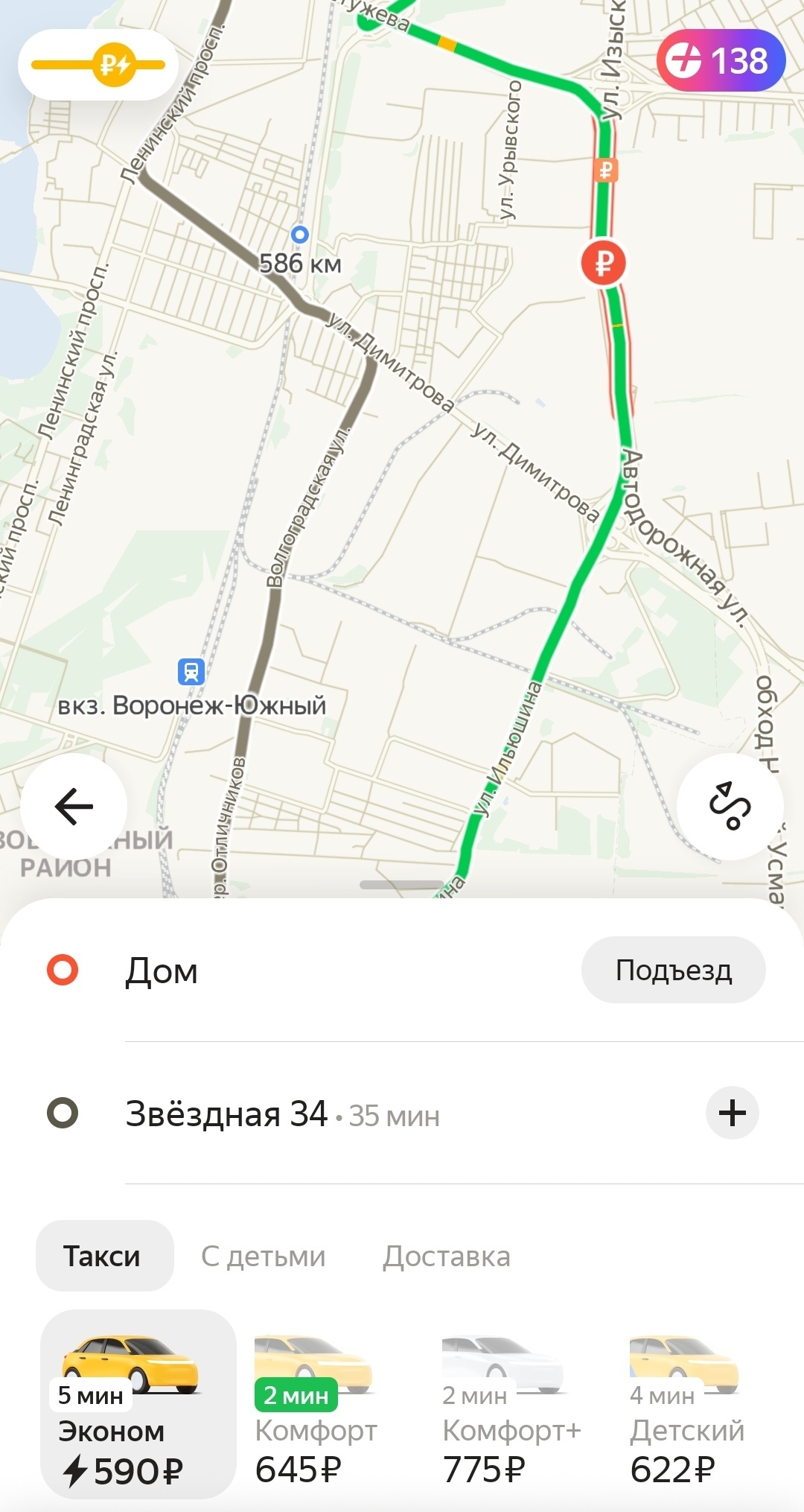Tap the red toll marker on the route

coord(603,263)
